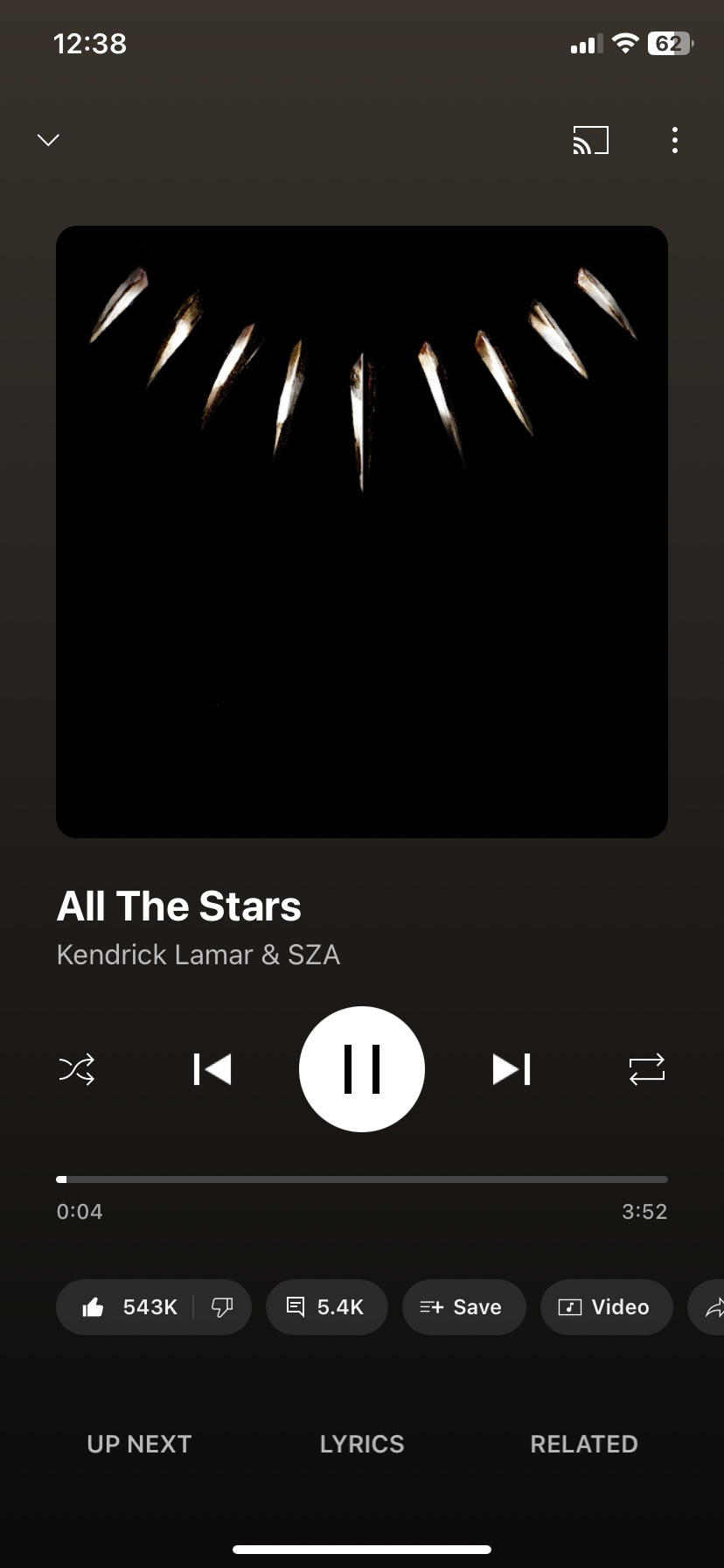Image resolution: width=724 pixels, height=1568 pixels.
Task: Open the 5.4K comments
Action: point(326,1307)
